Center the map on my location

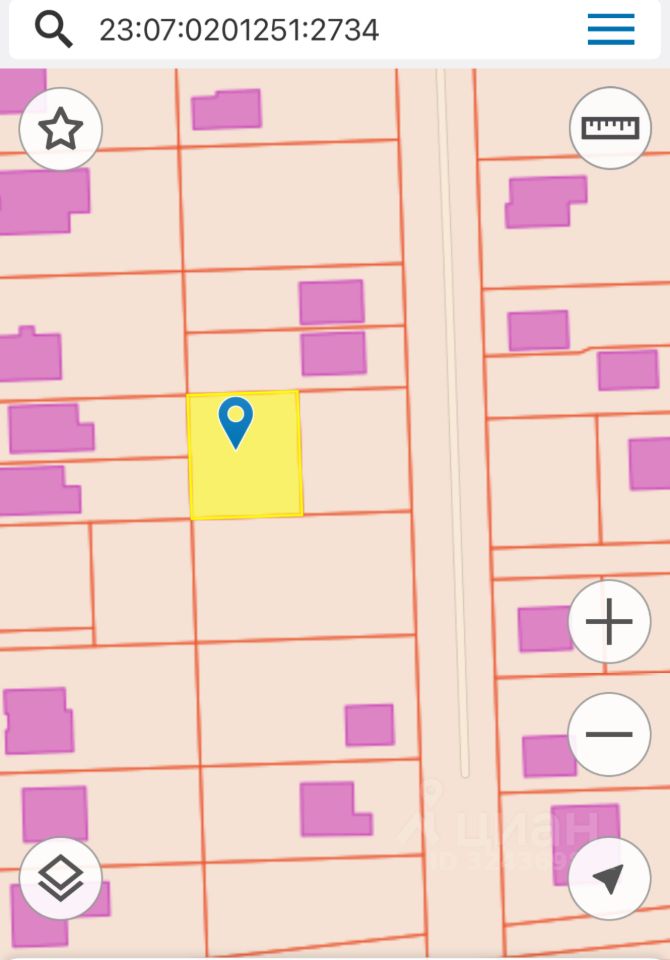[x=609, y=879]
